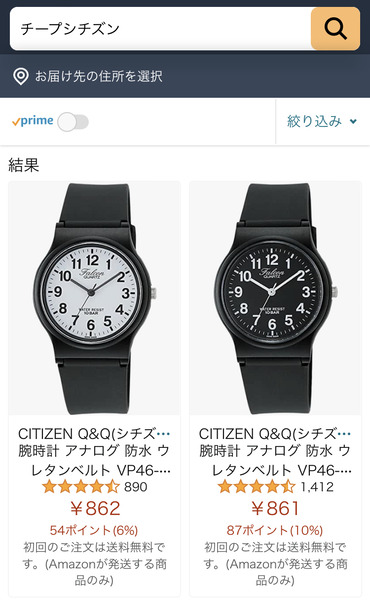Screen dimensions: 370x600
Task: View the 1,412 reviews of the ¥861 watch
Action: (x=275, y=487)
